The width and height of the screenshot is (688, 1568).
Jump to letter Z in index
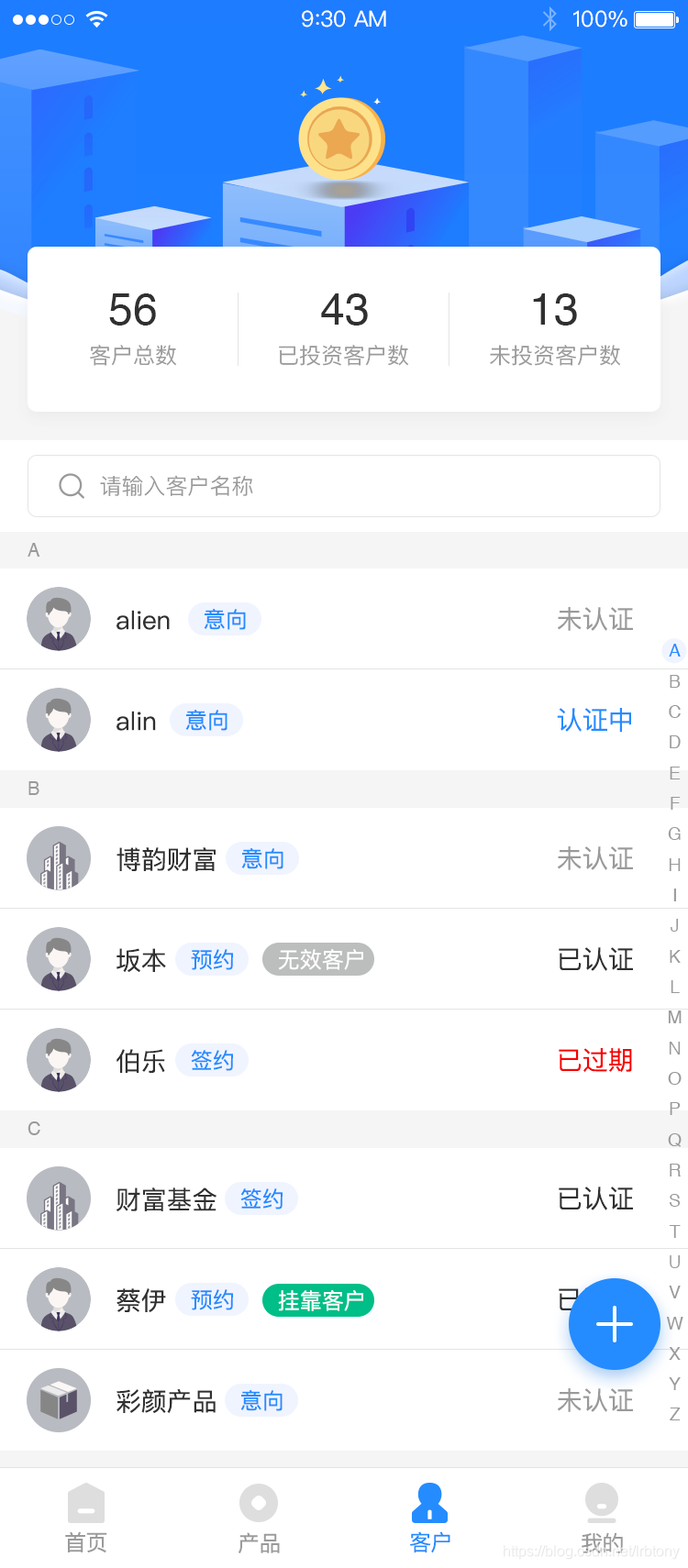point(674,1414)
